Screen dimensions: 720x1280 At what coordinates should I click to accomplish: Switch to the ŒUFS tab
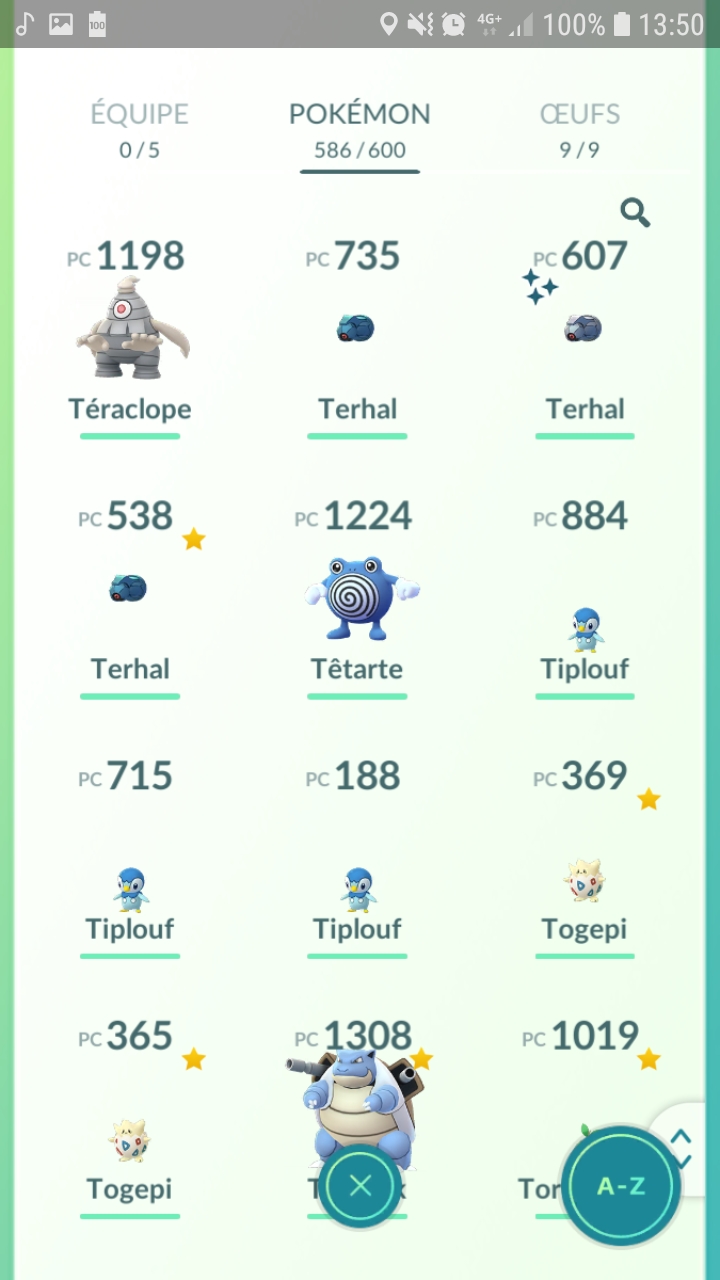[579, 129]
